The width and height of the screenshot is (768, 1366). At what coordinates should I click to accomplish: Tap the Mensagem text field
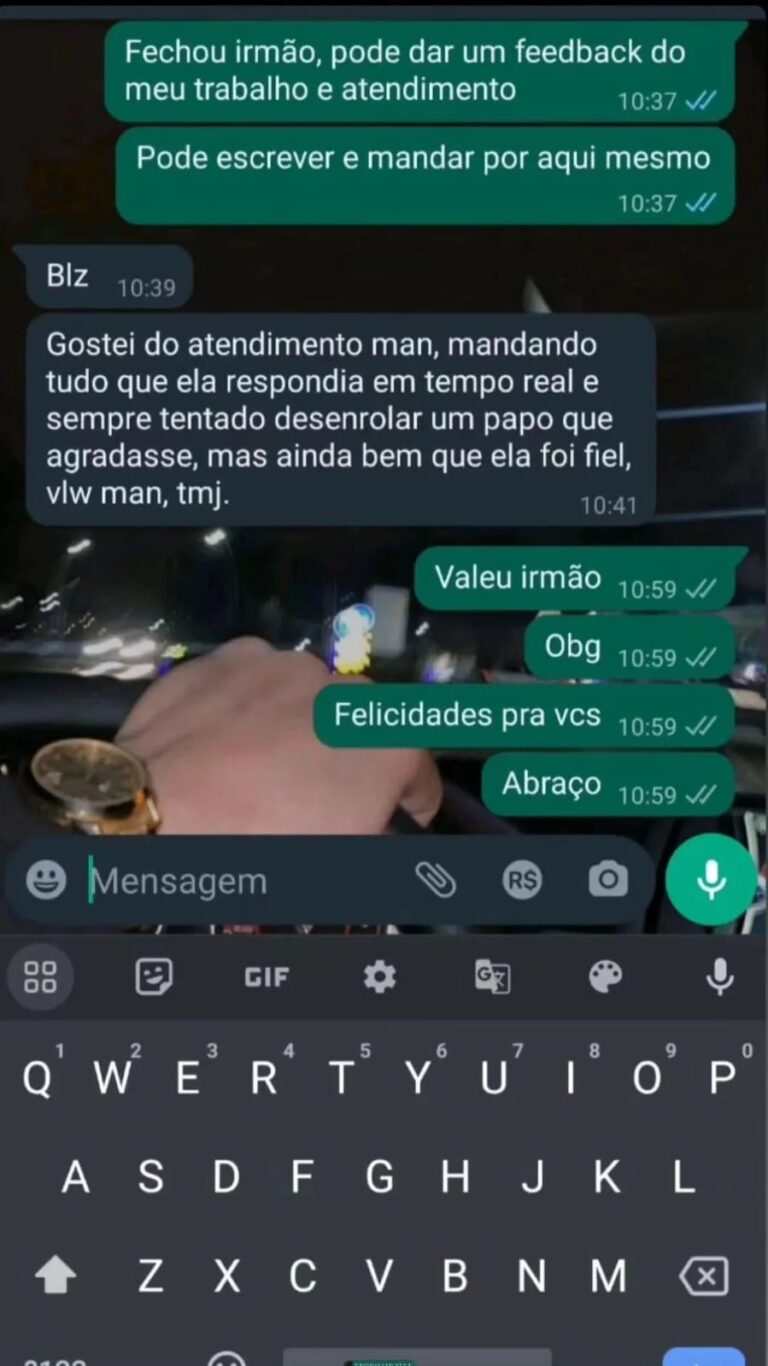(240, 881)
